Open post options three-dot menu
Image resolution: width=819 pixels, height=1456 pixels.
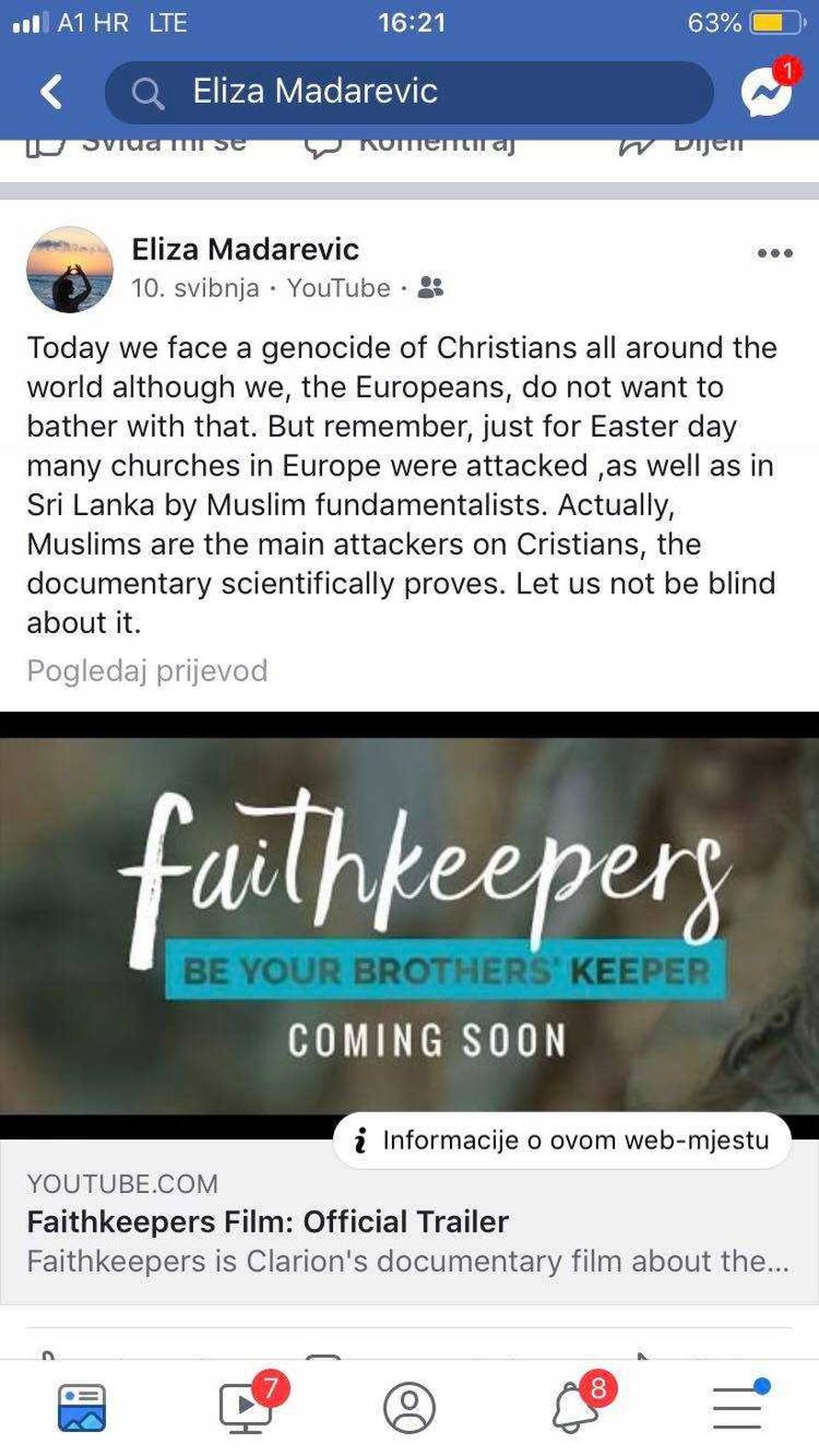click(774, 254)
